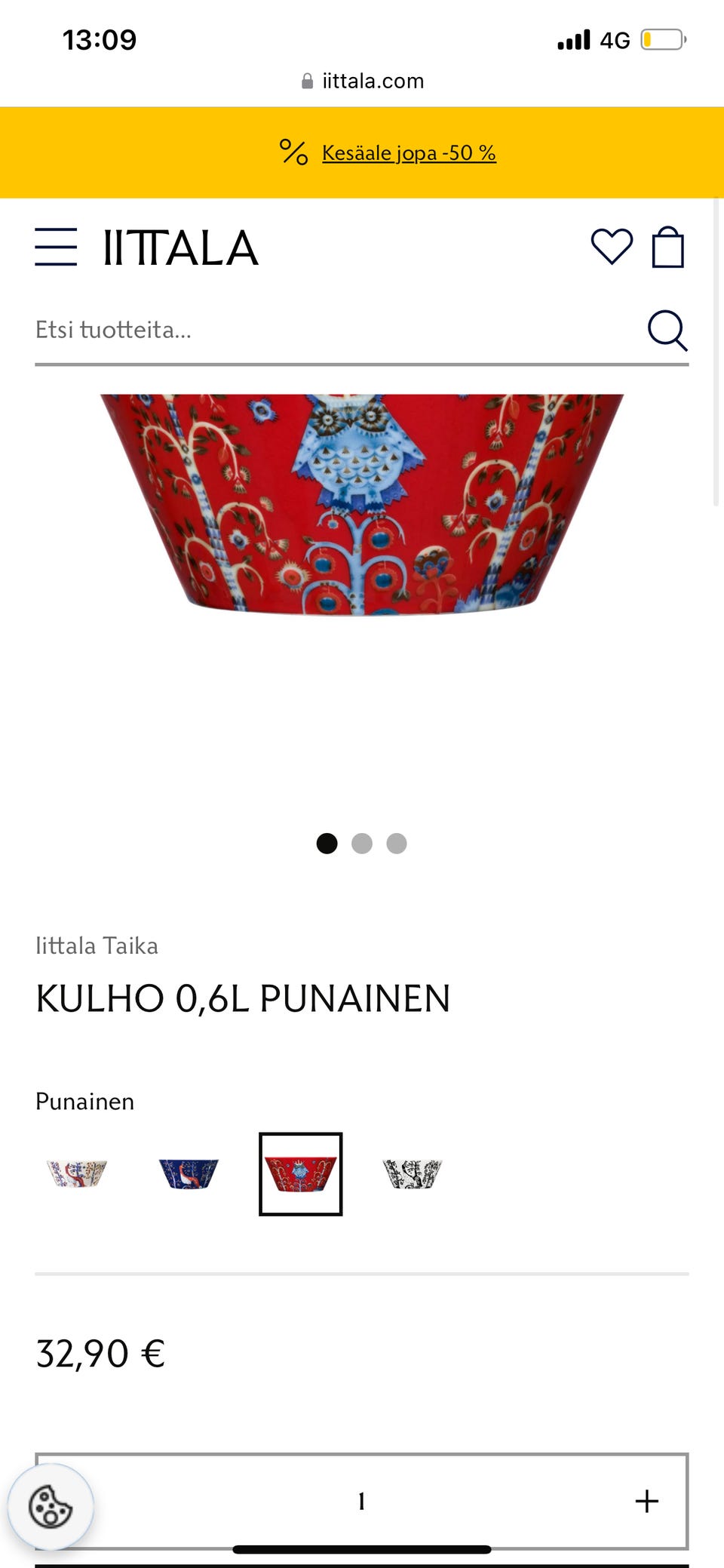Screen dimensions: 724x1568
Task: Open the wishlist via heart icon
Action: (612, 247)
